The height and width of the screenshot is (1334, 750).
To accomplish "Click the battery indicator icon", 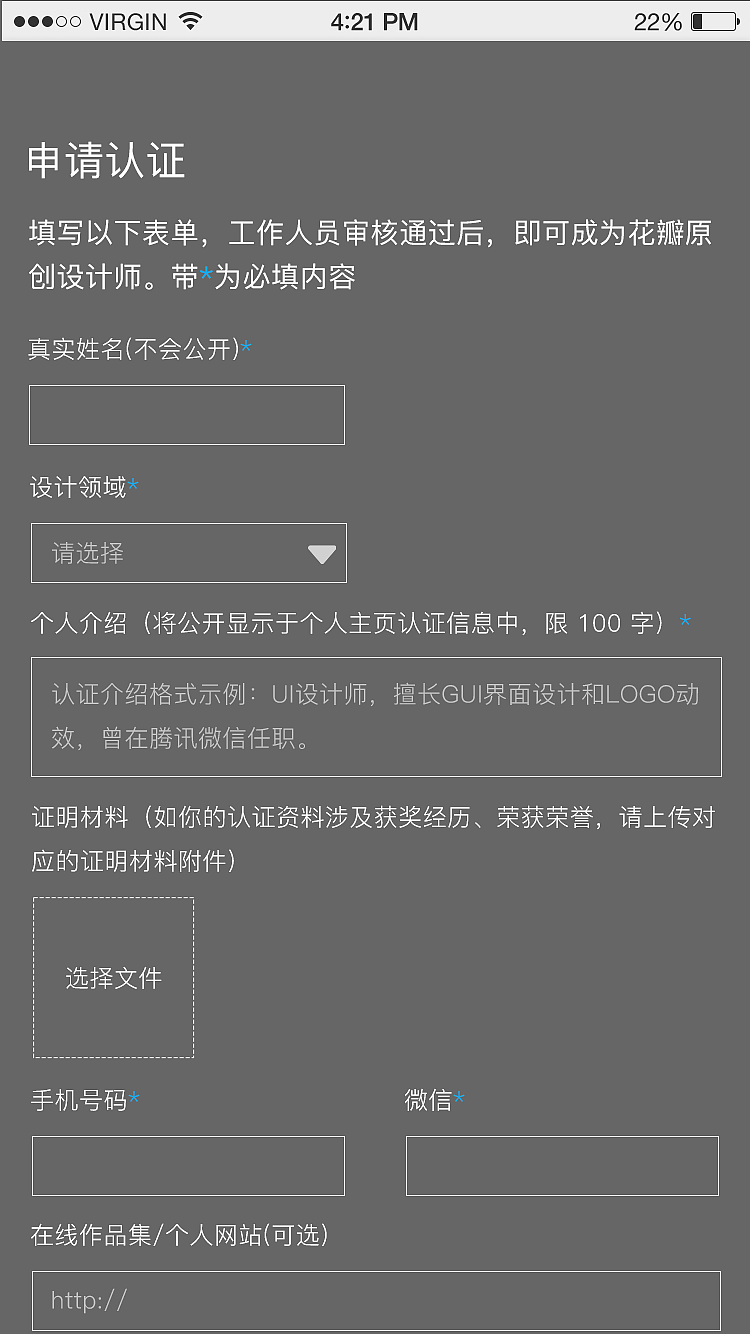I will pos(712,20).
